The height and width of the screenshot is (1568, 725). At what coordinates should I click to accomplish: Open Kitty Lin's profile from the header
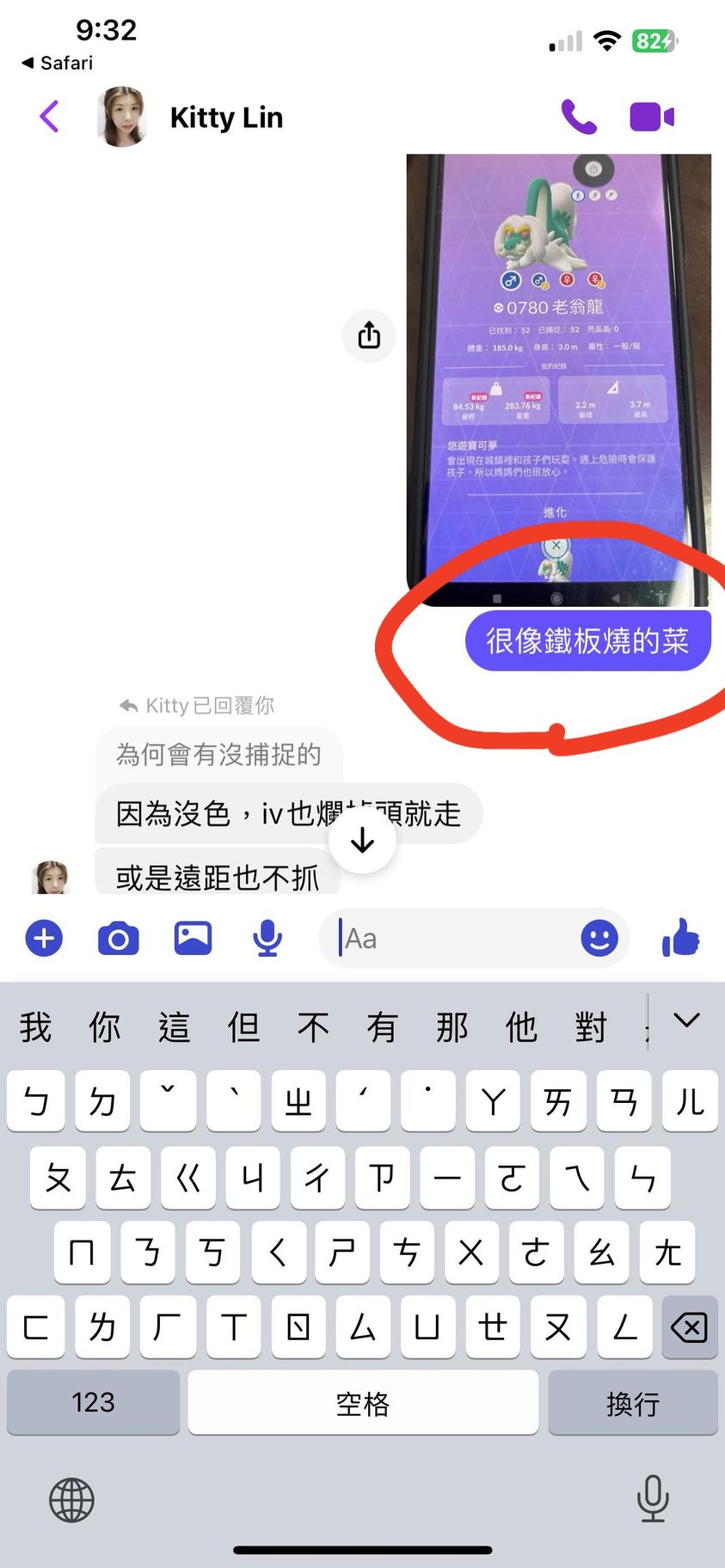226,117
